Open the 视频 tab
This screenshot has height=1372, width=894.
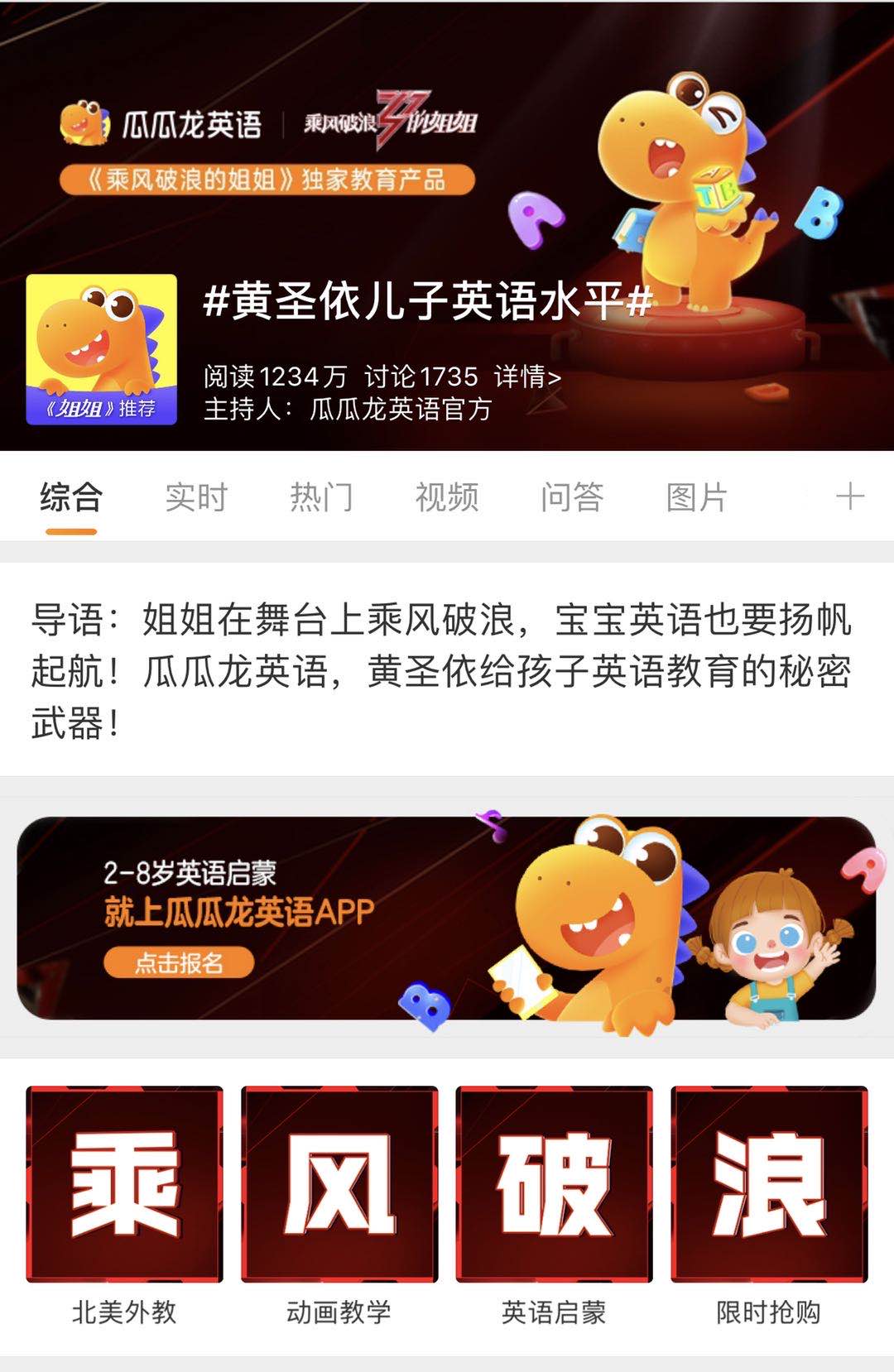point(447,497)
